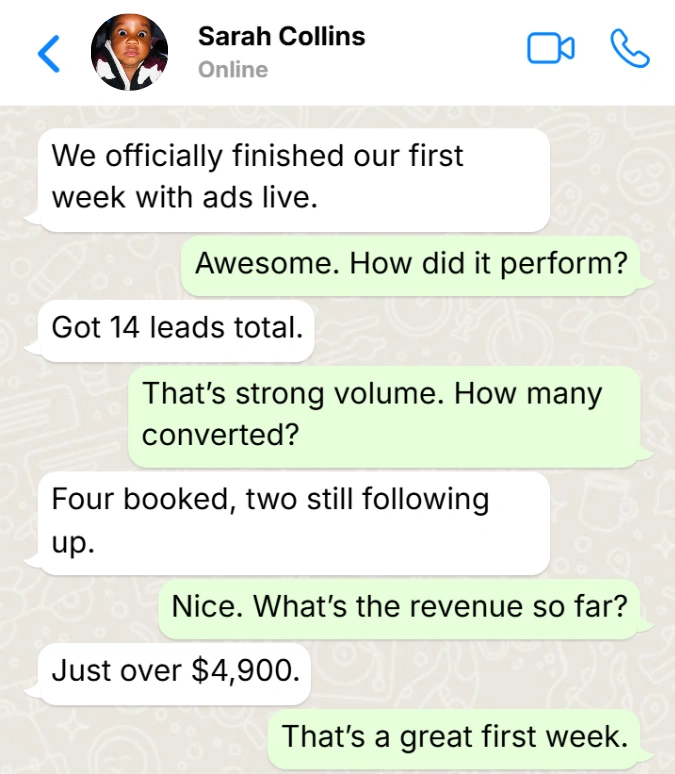Start a voice call with Sarah Collins
Viewport: 675px width, 774px height.
point(630,48)
